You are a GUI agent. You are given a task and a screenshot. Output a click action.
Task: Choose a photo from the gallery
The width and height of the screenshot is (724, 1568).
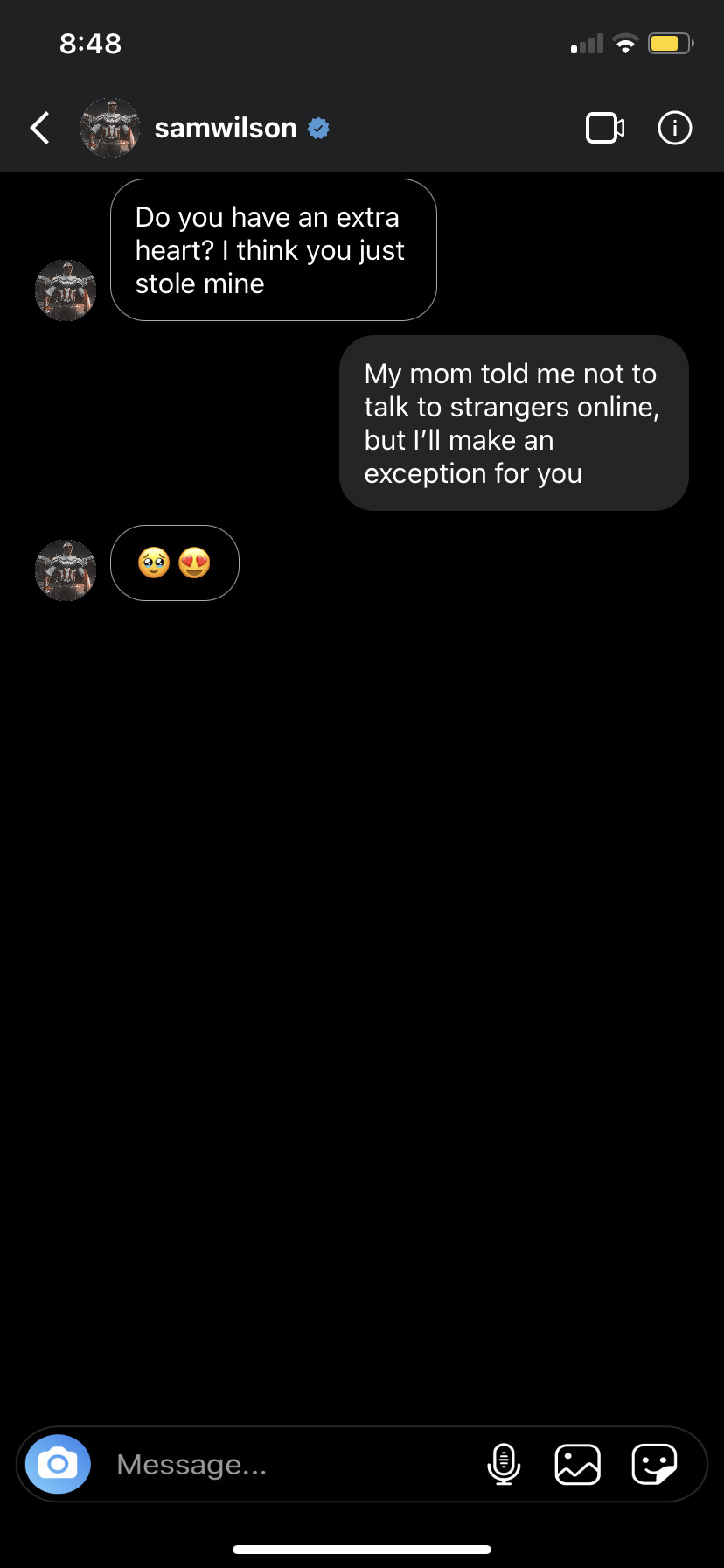pyautogui.click(x=578, y=1464)
